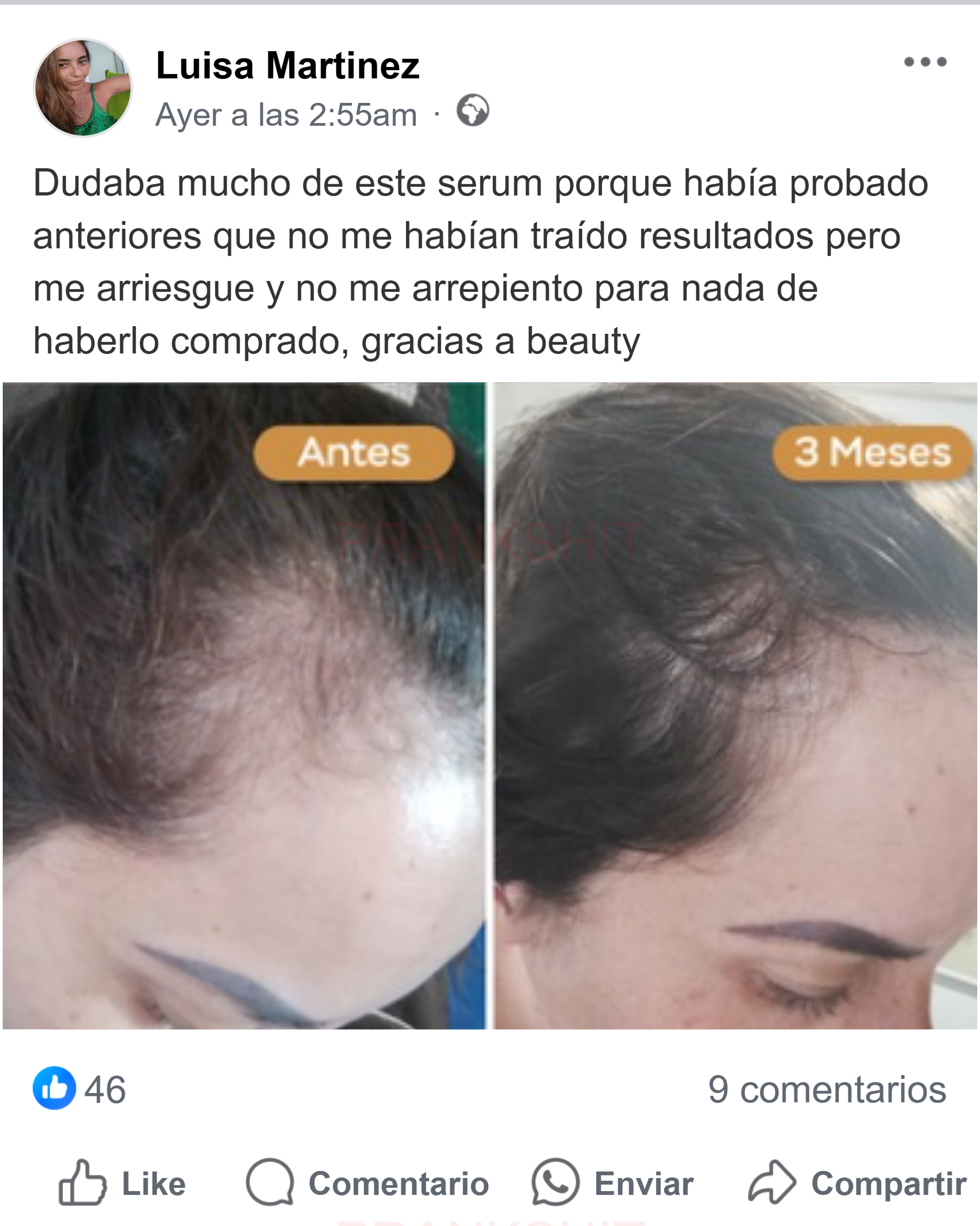Image resolution: width=980 pixels, height=1226 pixels.
Task: Open the 9 comentarios list
Action: pos(826,1089)
